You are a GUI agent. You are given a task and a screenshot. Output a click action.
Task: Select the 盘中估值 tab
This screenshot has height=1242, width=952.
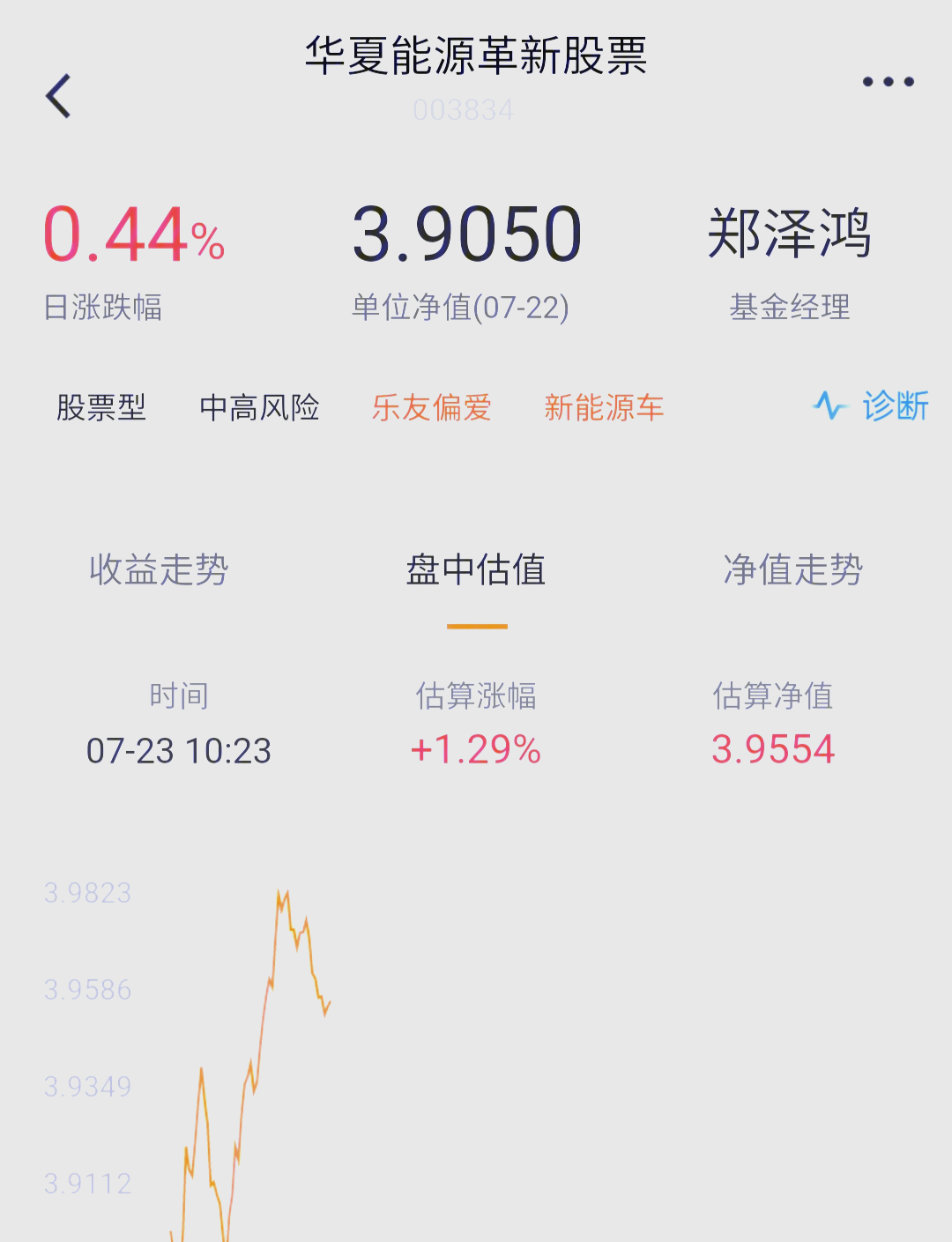476,570
